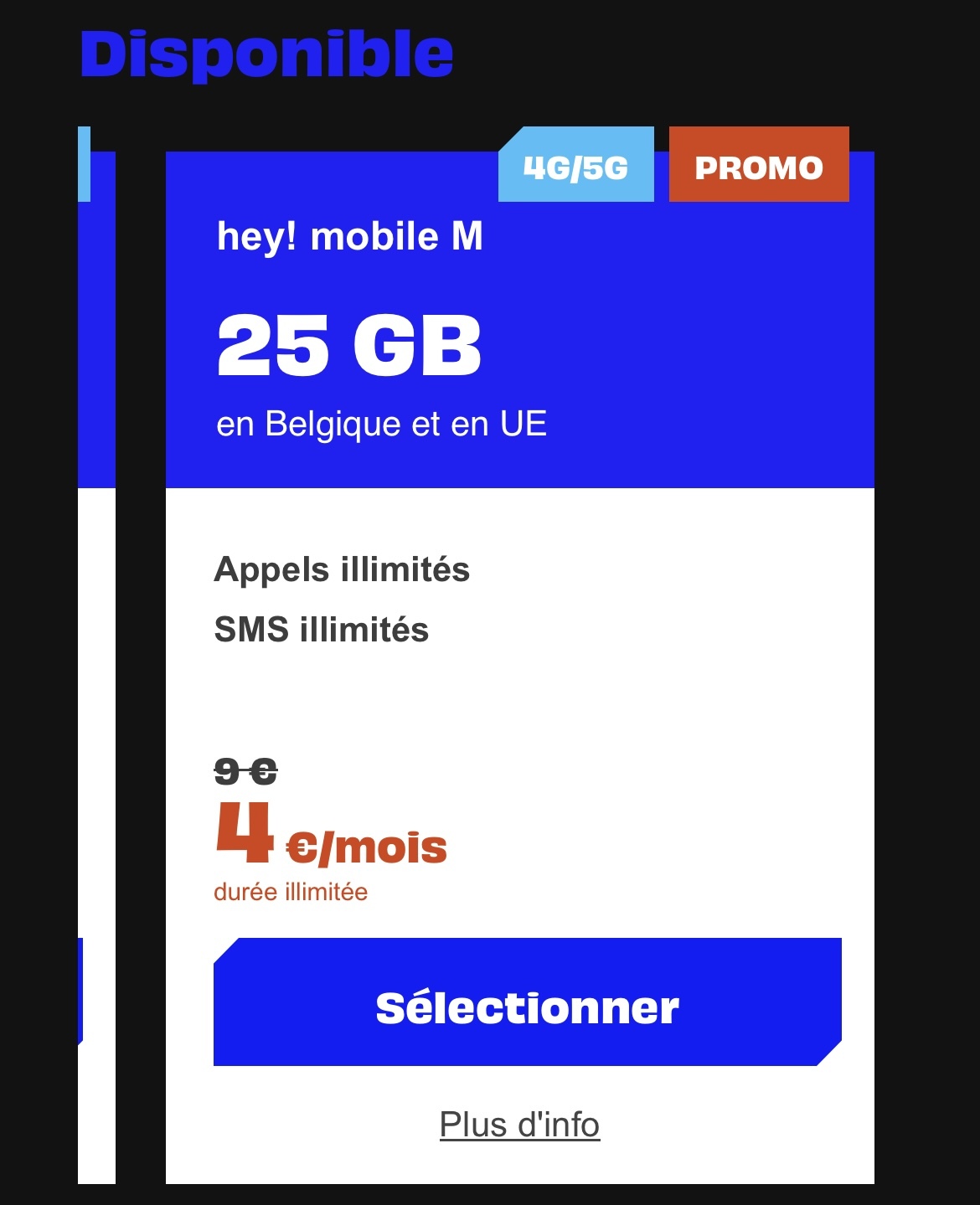
Task: Open the Plus d'info link
Action: (x=519, y=1125)
